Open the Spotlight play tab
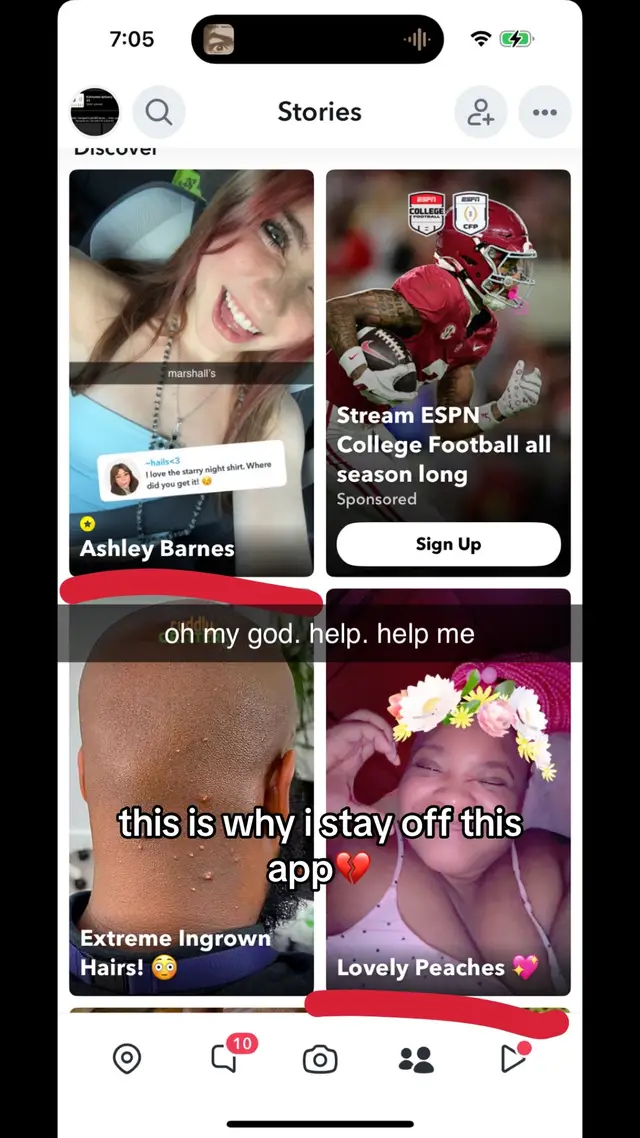Screen dimensions: 640x1138 coord(512,1059)
